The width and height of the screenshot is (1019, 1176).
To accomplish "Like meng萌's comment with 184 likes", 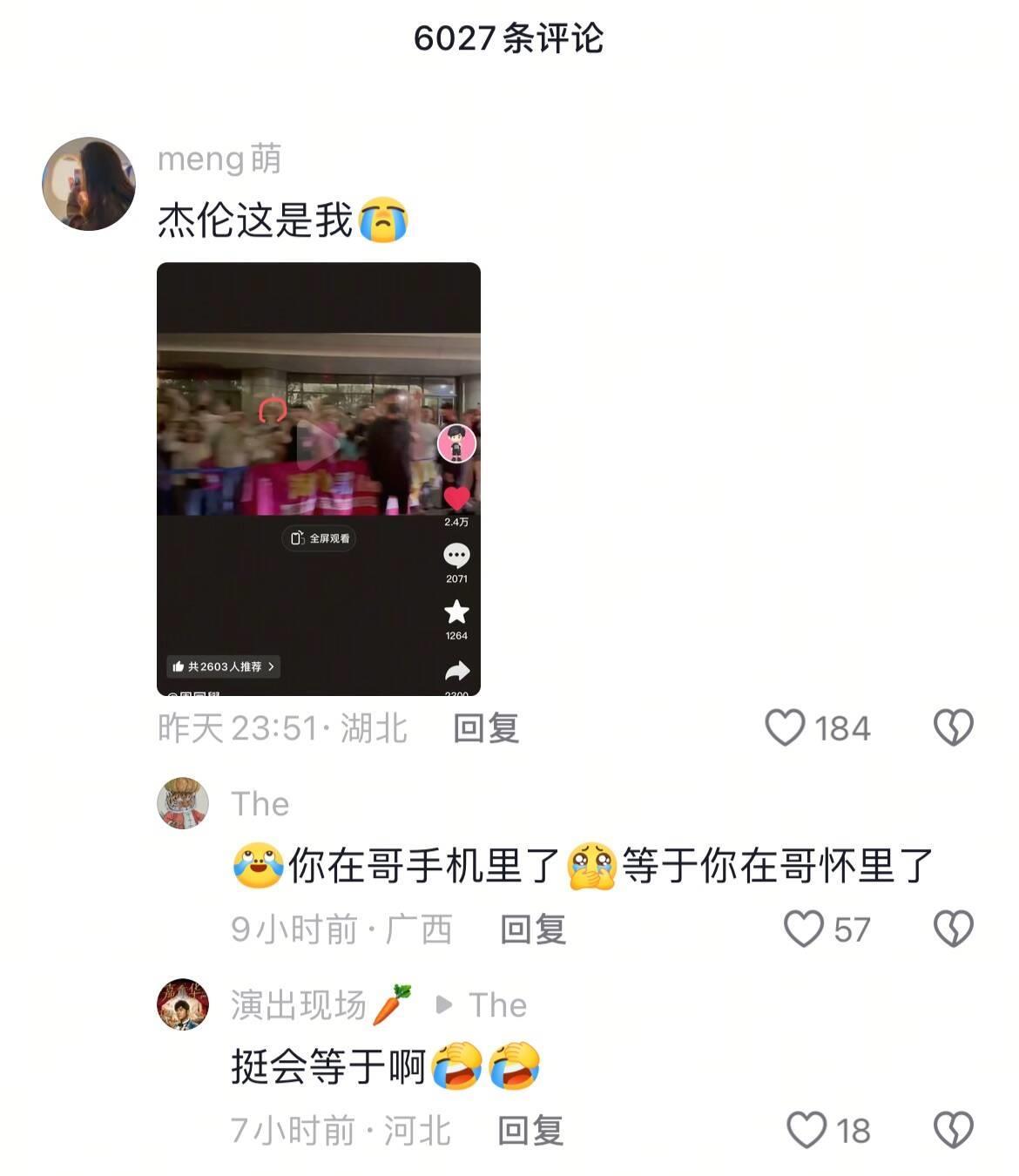I will click(x=785, y=727).
